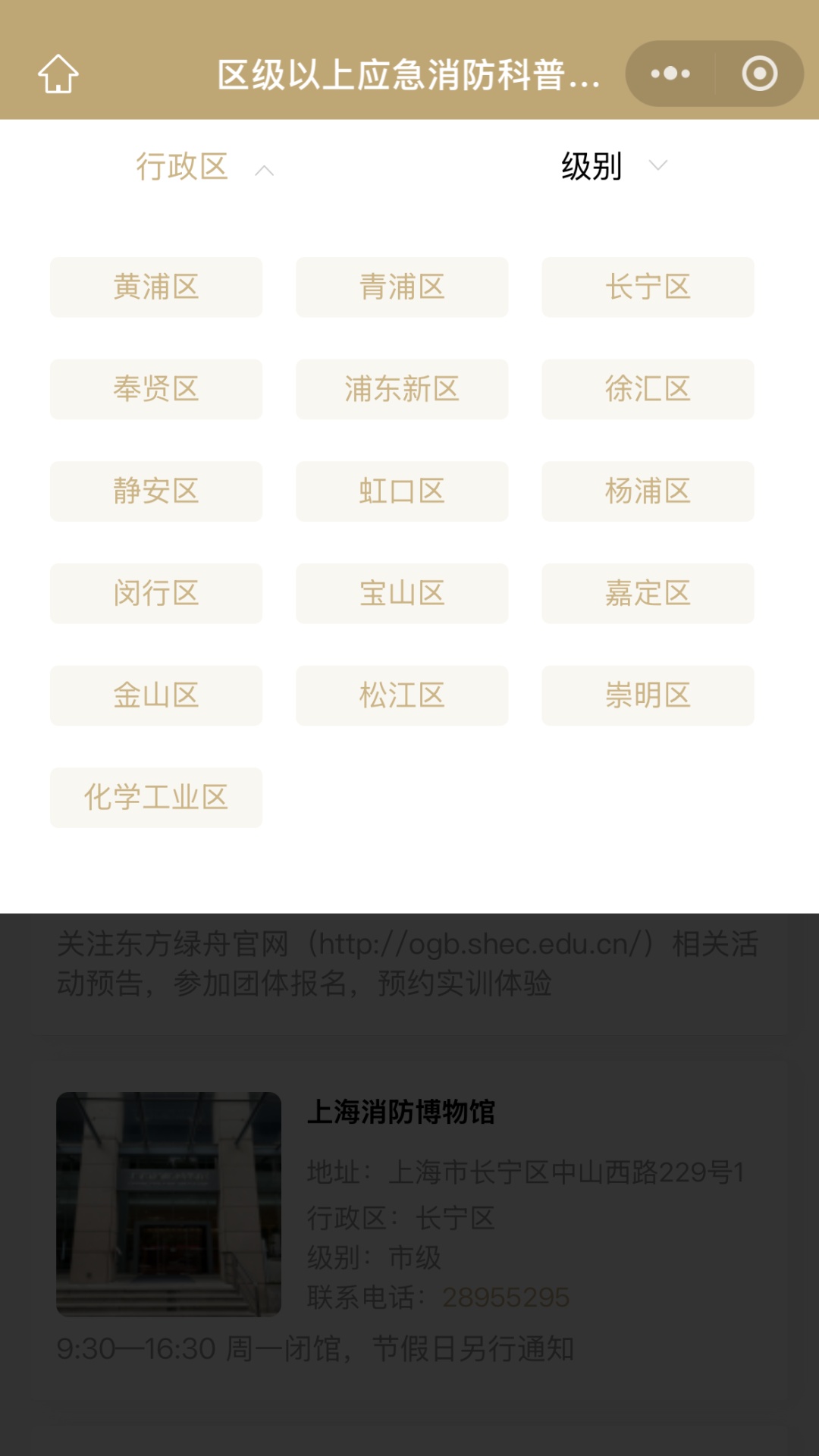Select 奉贤区 chip
The width and height of the screenshot is (819, 1456).
pyautogui.click(x=156, y=389)
